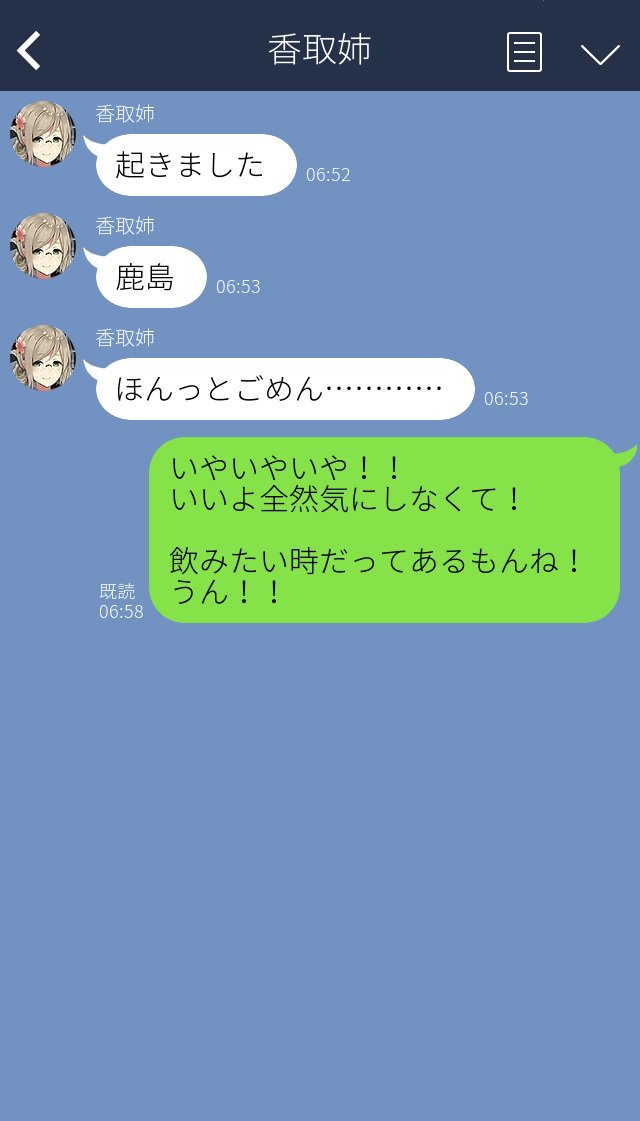
Task: Open 香取姉's avatar beside 起きました
Action: coord(43,134)
